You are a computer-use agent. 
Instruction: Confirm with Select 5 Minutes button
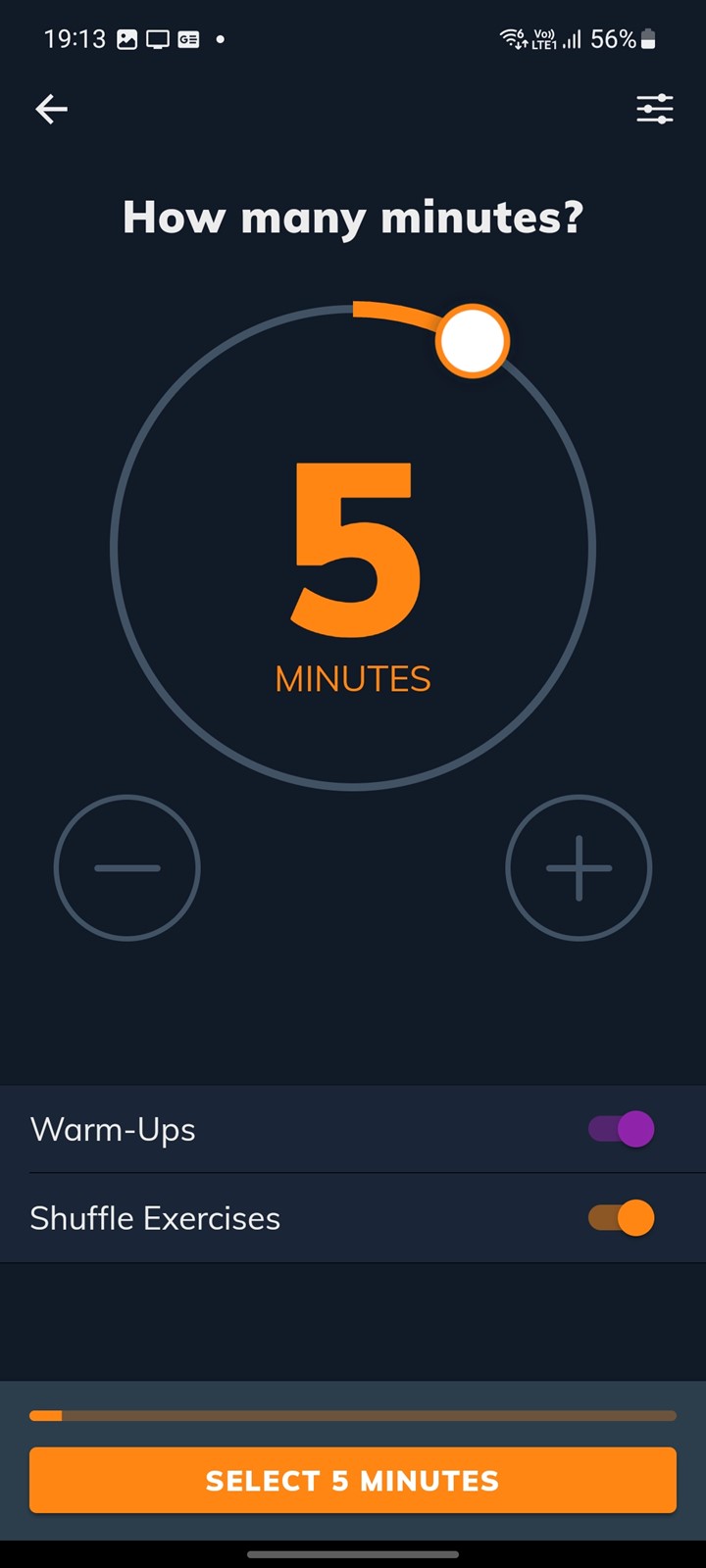pyautogui.click(x=353, y=1480)
